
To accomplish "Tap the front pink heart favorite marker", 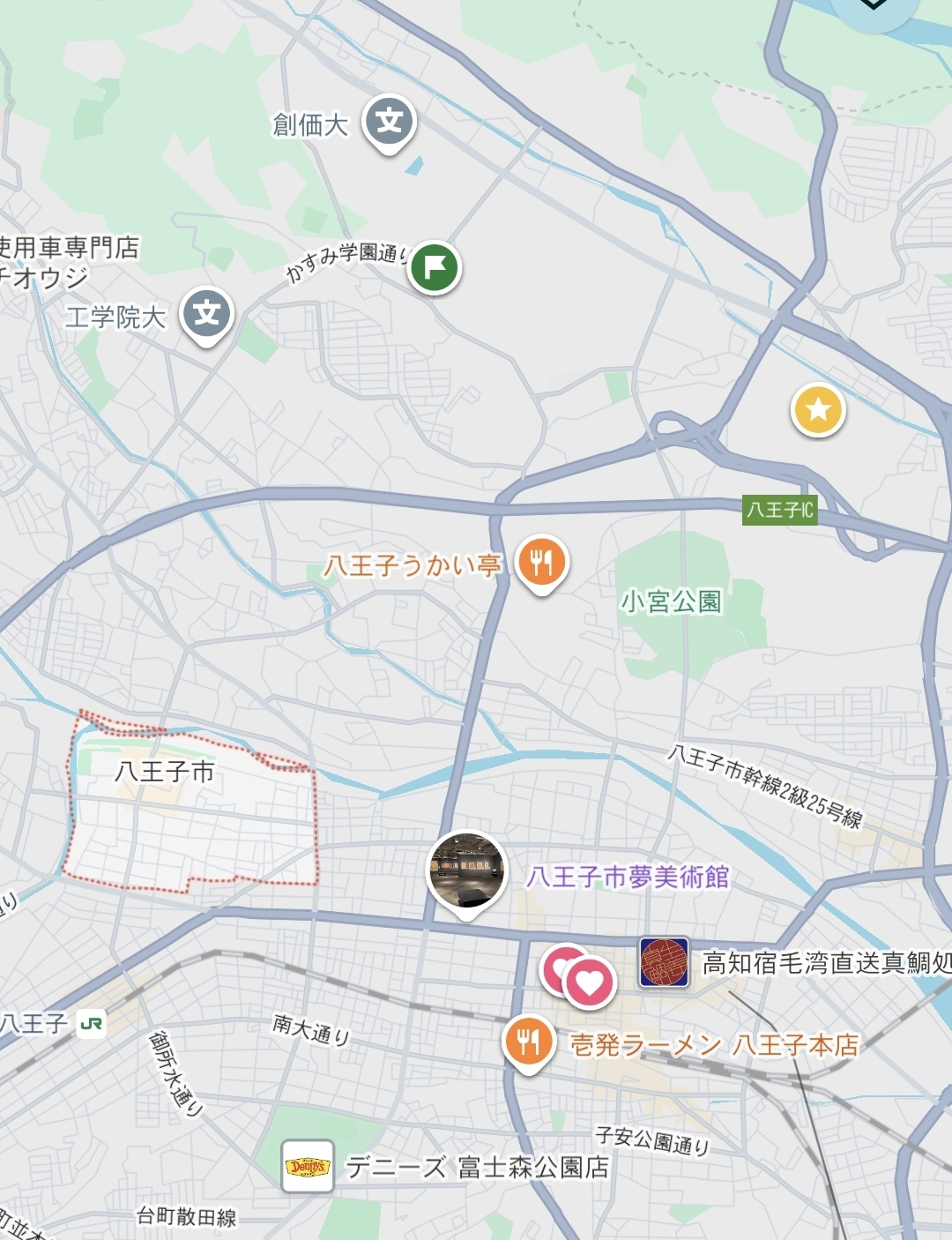I will coord(590,982).
